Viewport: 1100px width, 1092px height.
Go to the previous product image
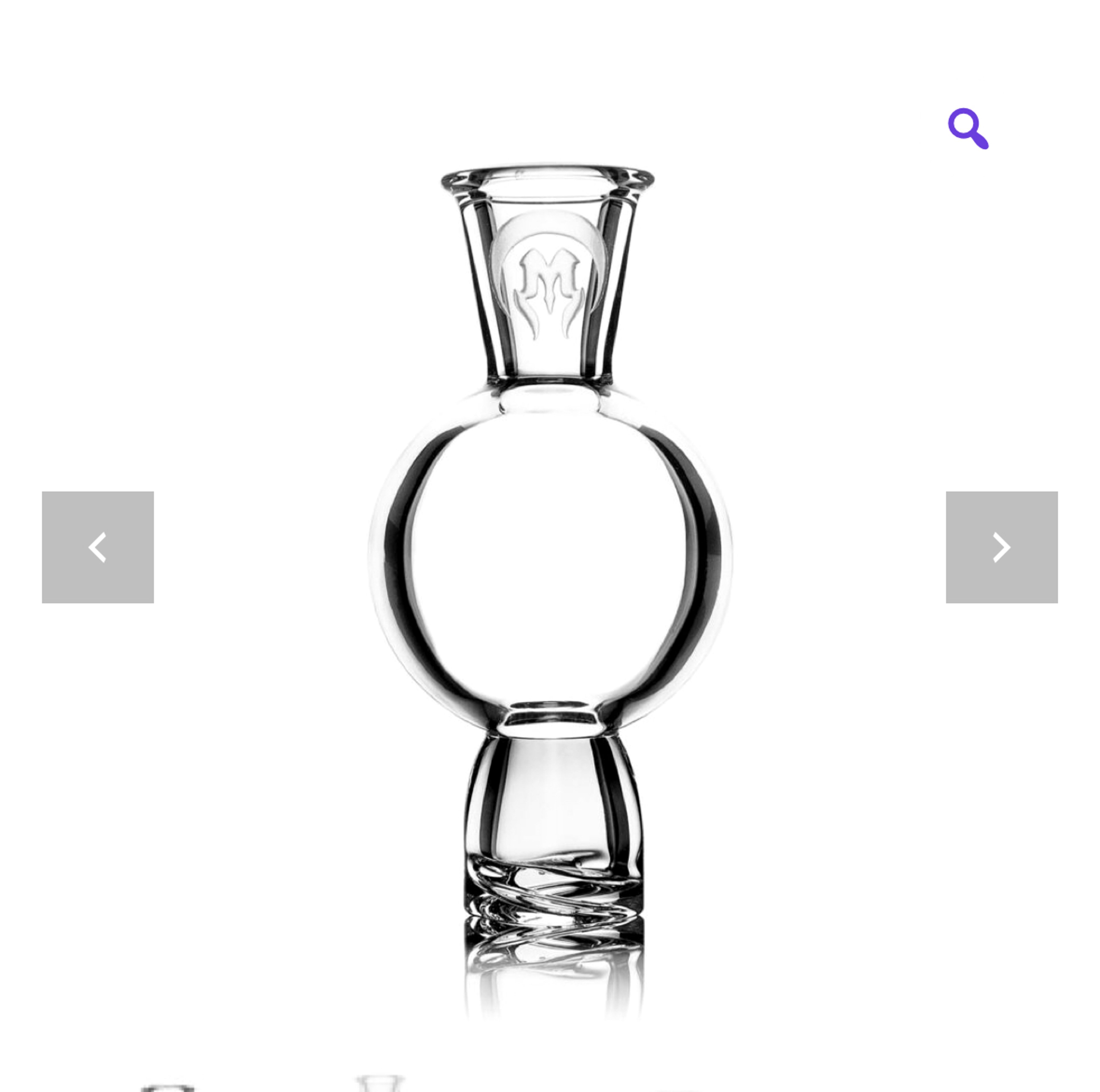pyautogui.click(x=98, y=547)
